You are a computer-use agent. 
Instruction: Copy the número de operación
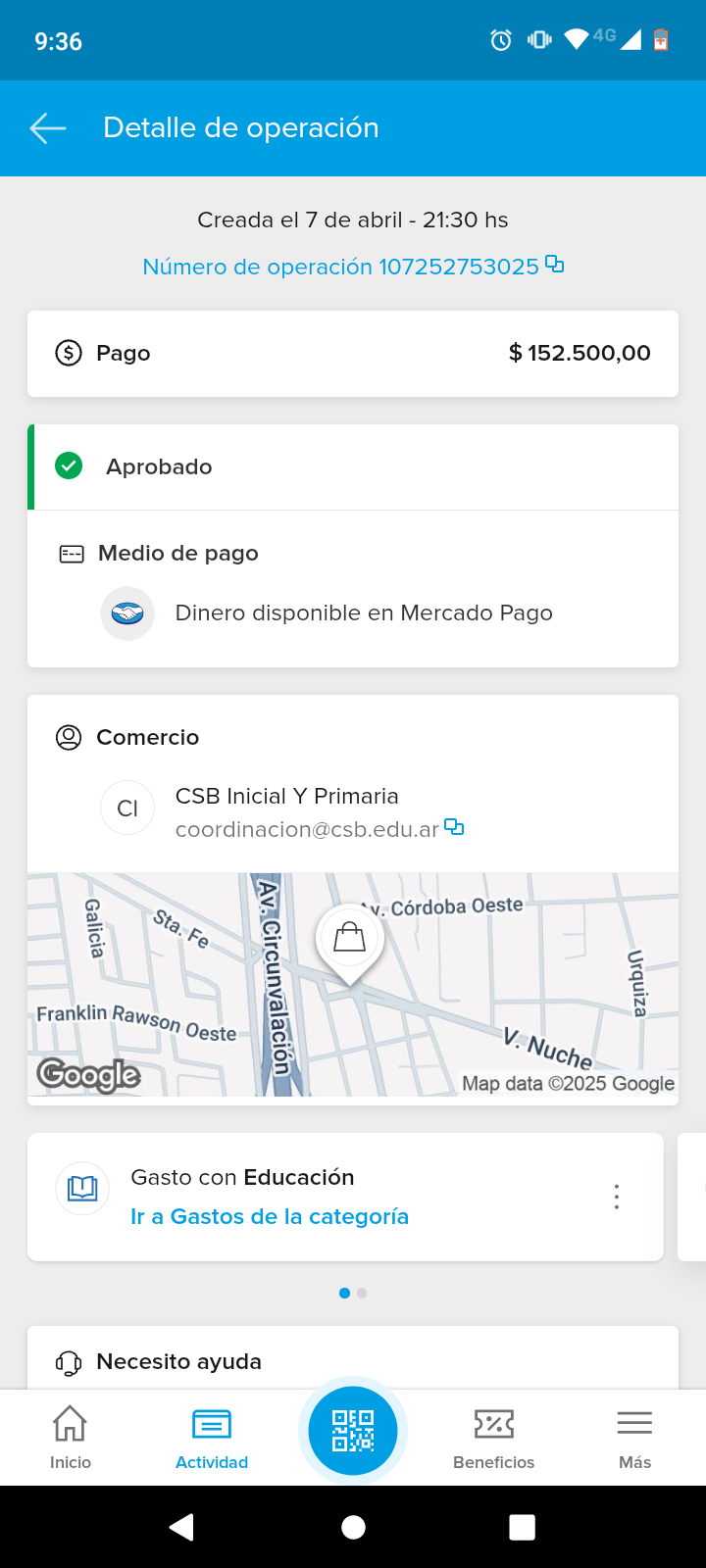point(555,265)
